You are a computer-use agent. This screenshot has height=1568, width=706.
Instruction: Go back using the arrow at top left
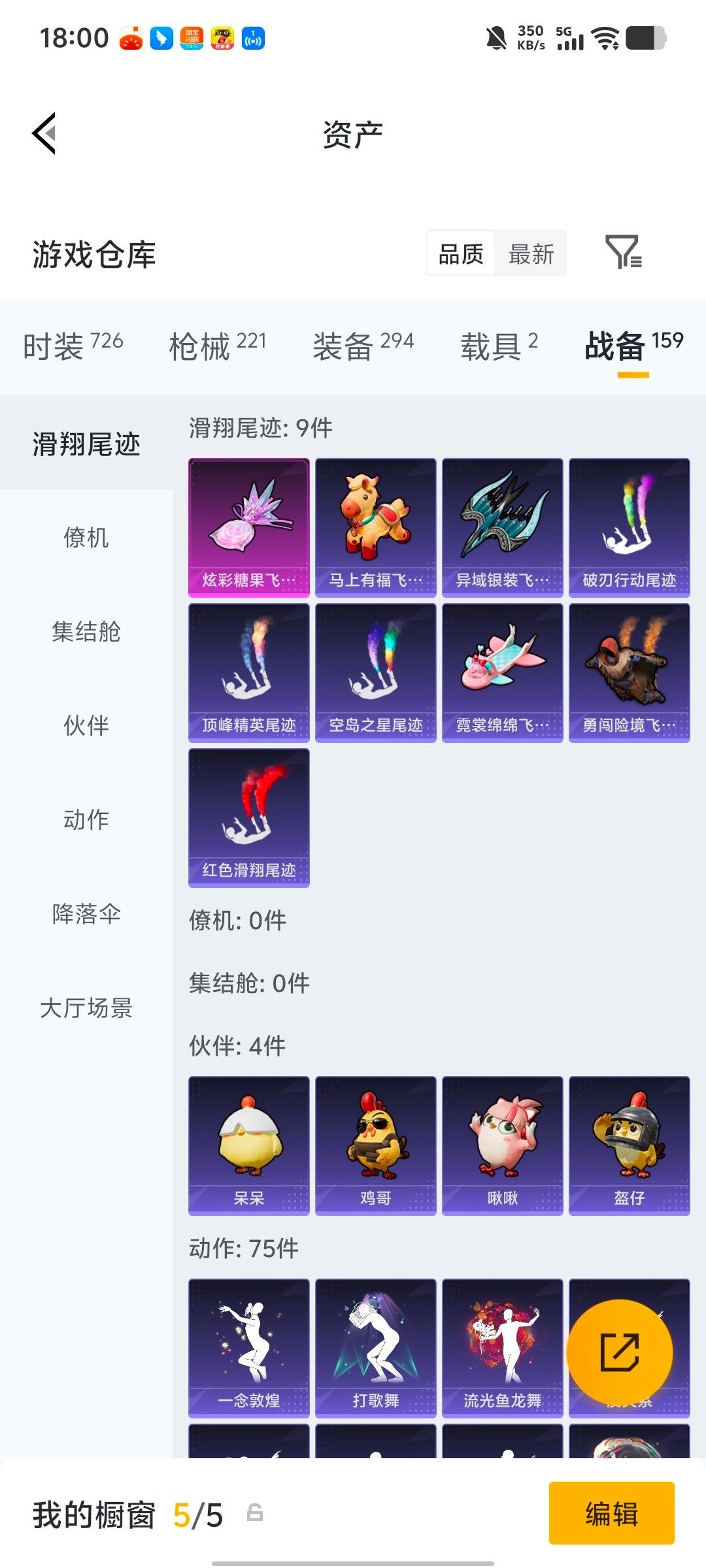click(x=44, y=134)
